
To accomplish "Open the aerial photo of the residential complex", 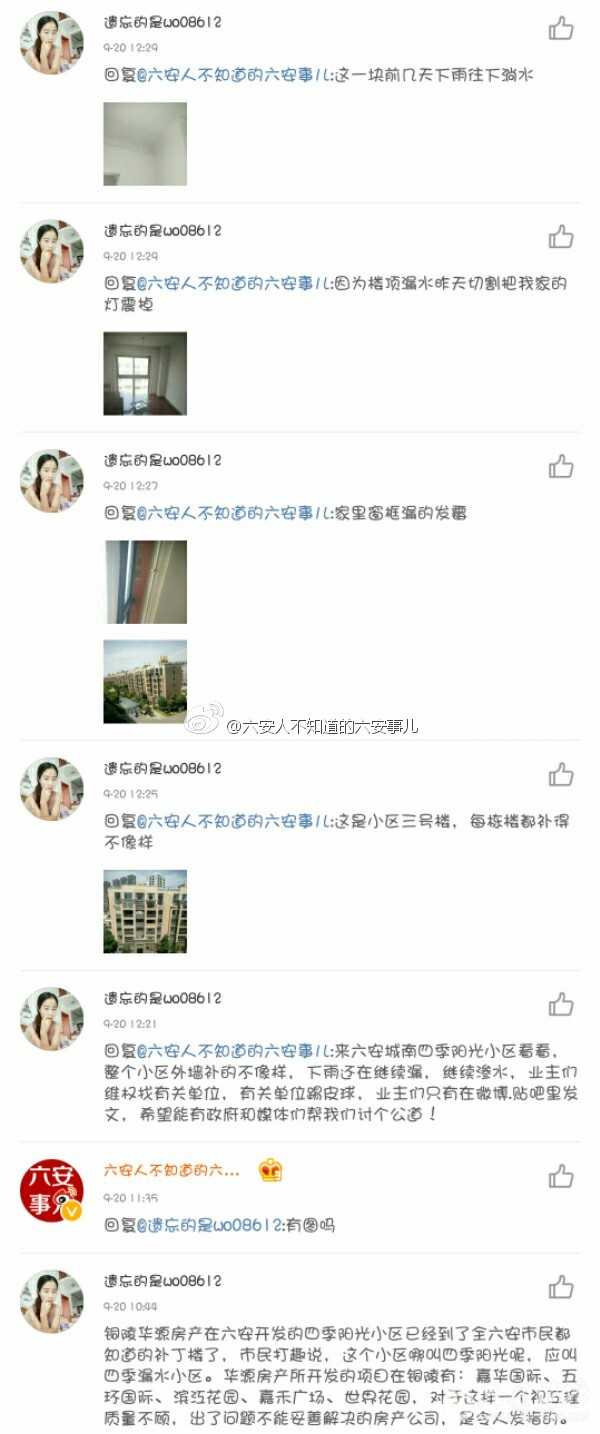I will tap(145, 682).
